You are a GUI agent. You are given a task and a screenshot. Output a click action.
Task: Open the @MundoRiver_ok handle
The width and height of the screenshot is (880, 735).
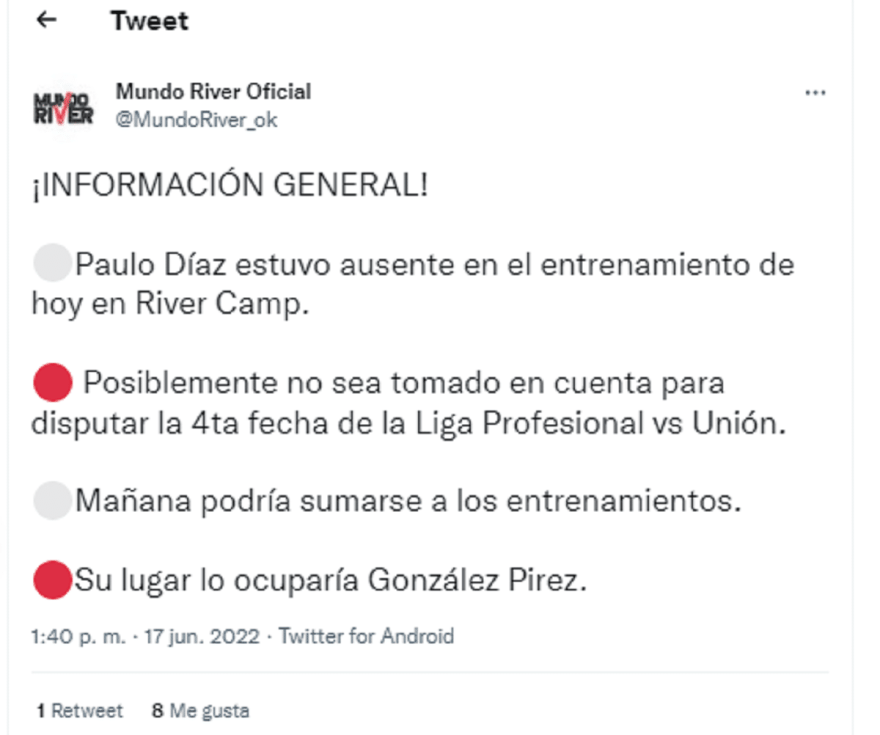(196, 120)
